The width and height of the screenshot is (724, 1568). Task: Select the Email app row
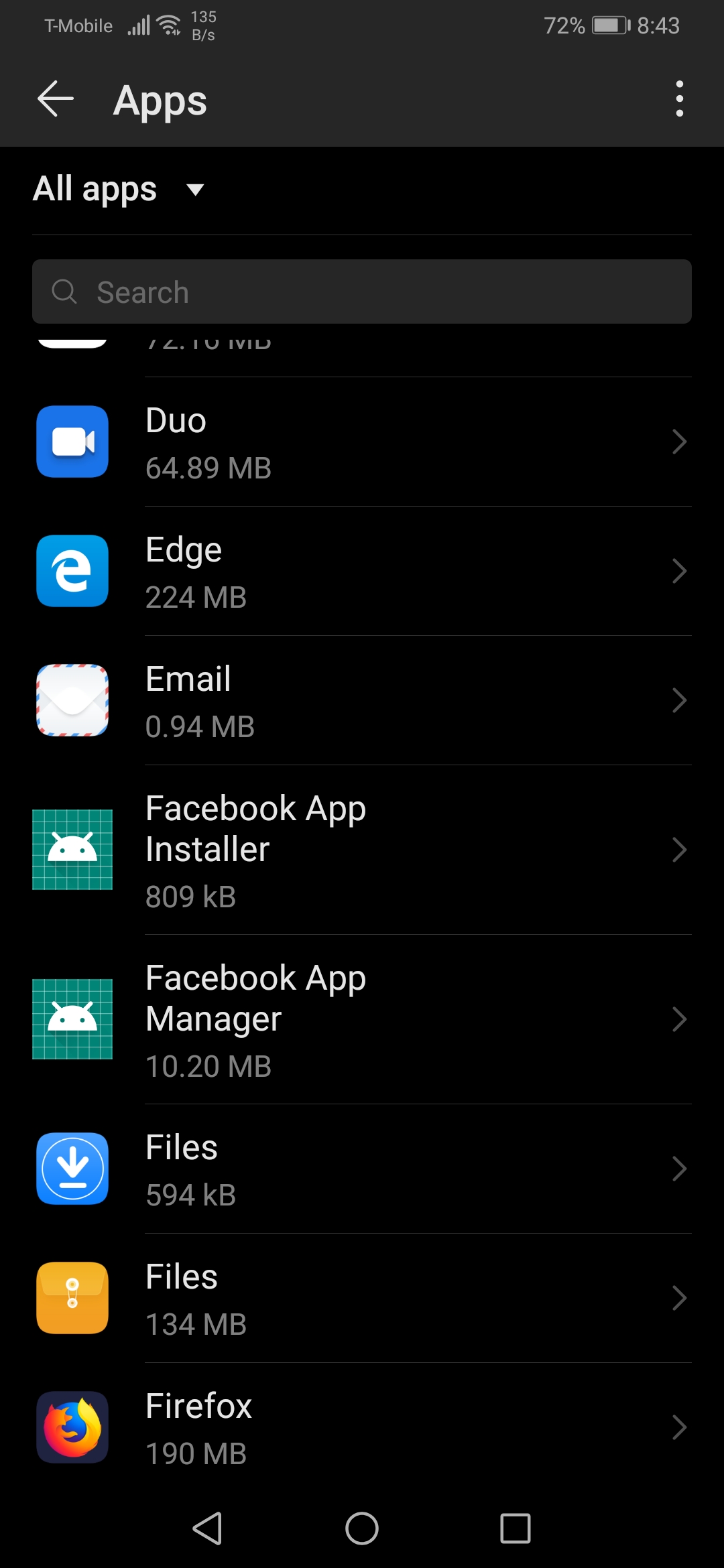pyautogui.click(x=362, y=701)
